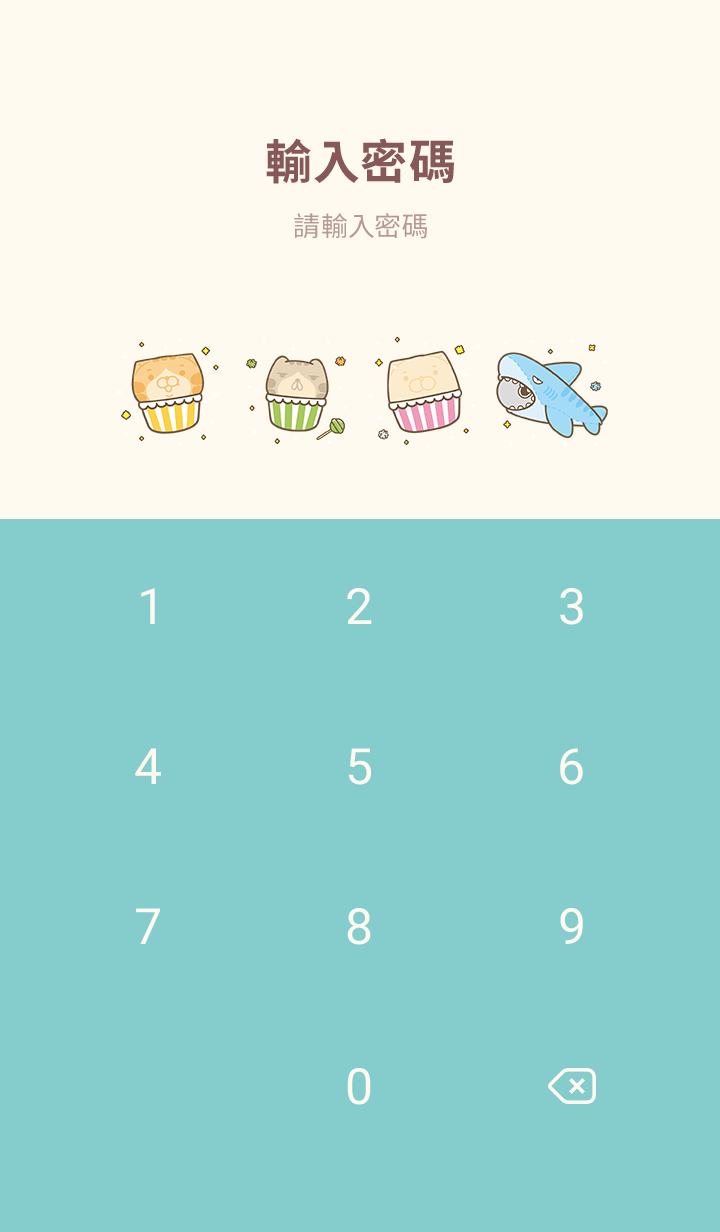Enter digit 9 on the keypad
Viewport: 720px width, 1232px height.
pos(571,927)
